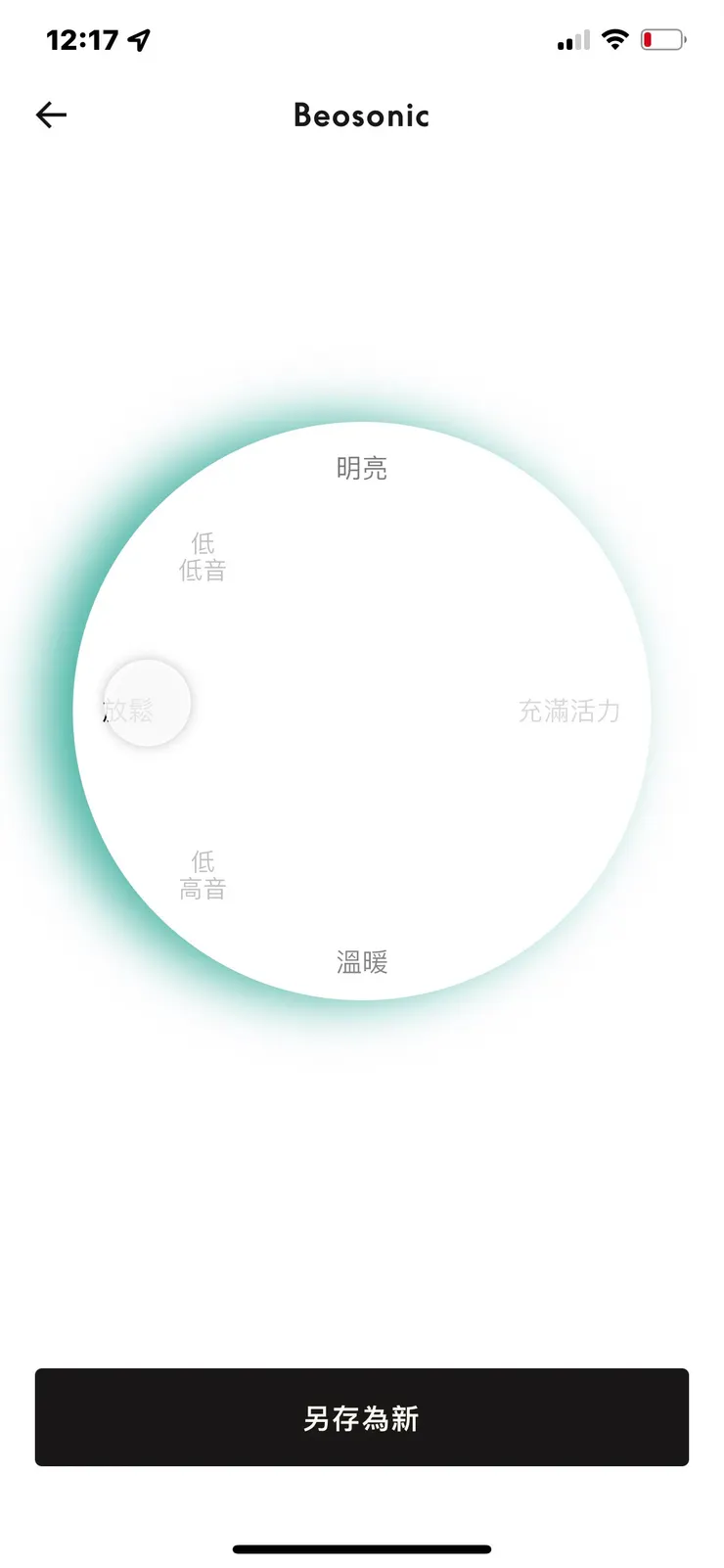Select the 溫暖 sound preset label
This screenshot has height=1568, width=724.
[x=361, y=962]
